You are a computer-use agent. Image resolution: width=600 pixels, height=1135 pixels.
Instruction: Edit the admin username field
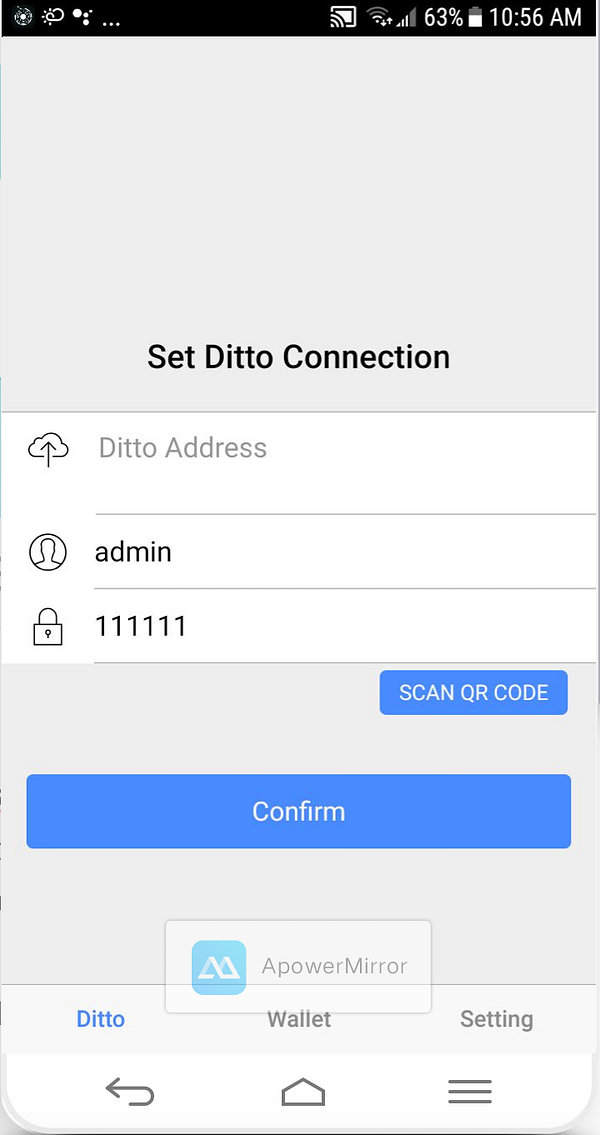click(340, 552)
